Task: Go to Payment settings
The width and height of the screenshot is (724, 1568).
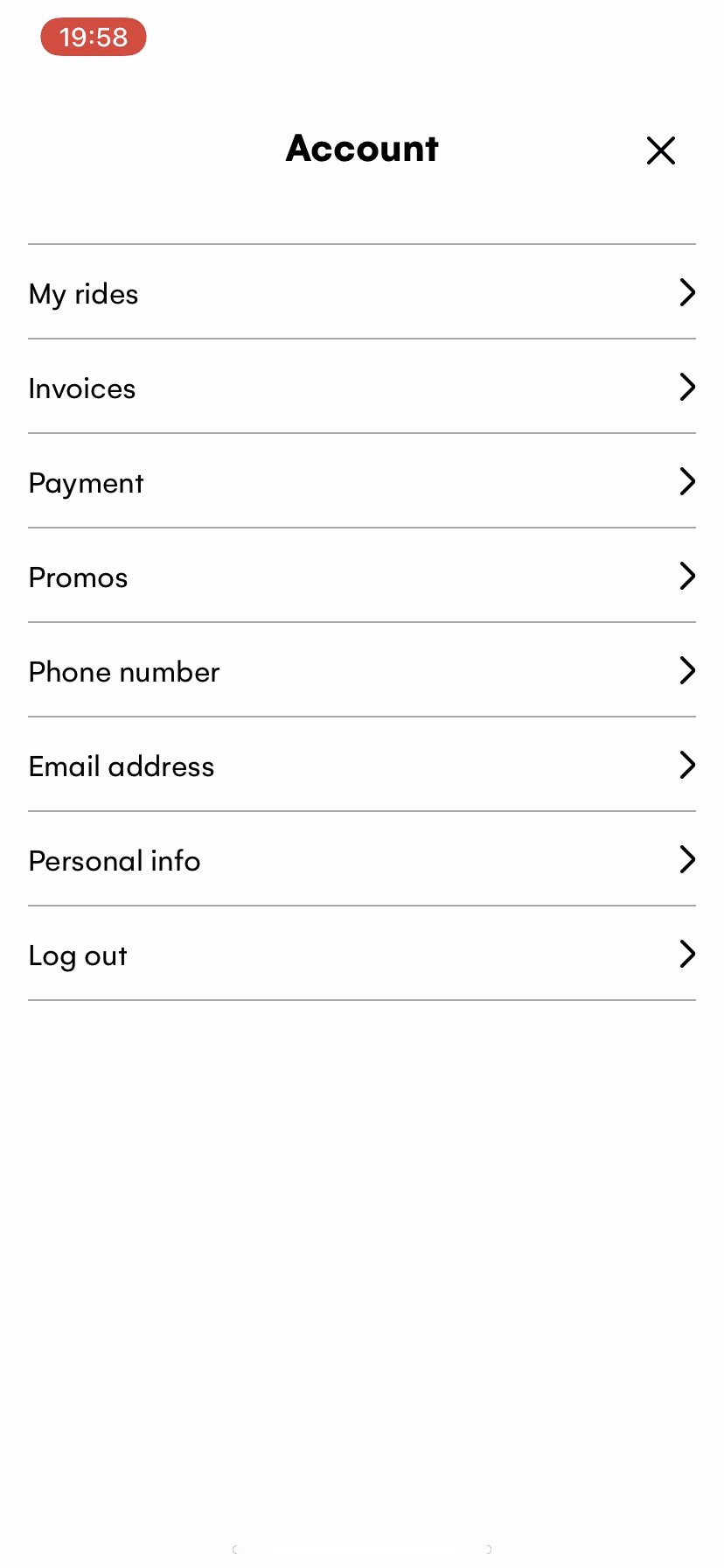Action: pyautogui.click(x=362, y=482)
